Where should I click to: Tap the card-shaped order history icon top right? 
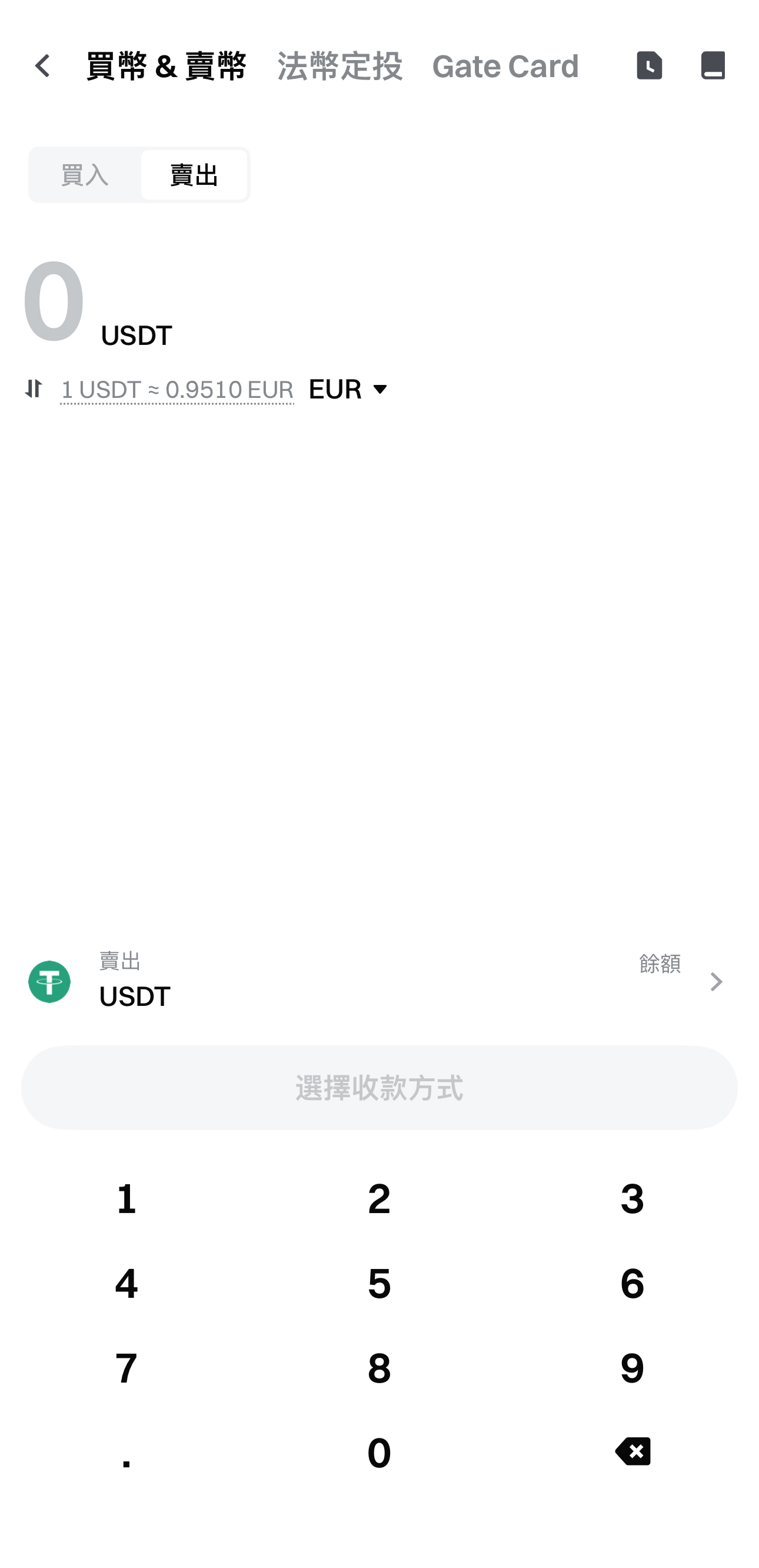click(649, 66)
